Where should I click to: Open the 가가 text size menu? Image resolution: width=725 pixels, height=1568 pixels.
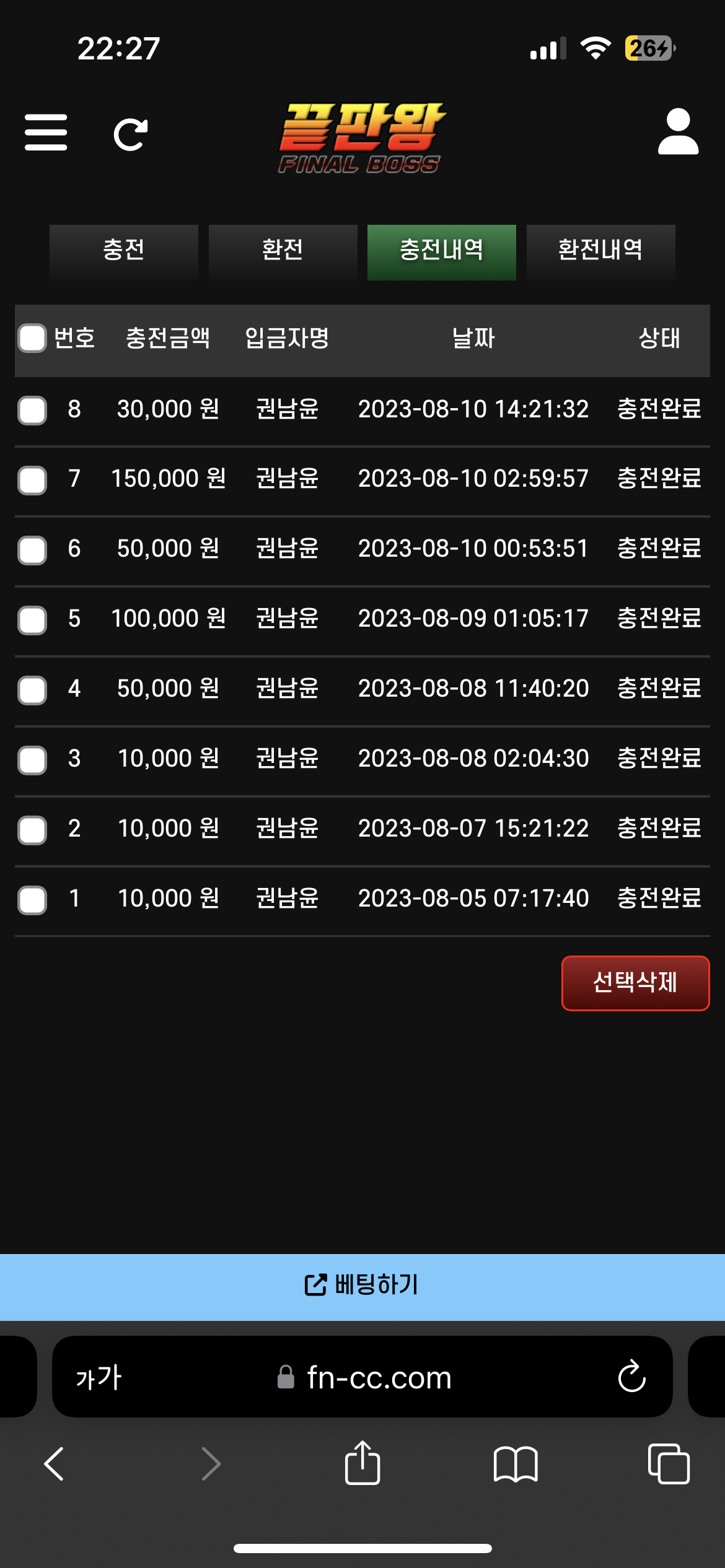(x=99, y=1377)
